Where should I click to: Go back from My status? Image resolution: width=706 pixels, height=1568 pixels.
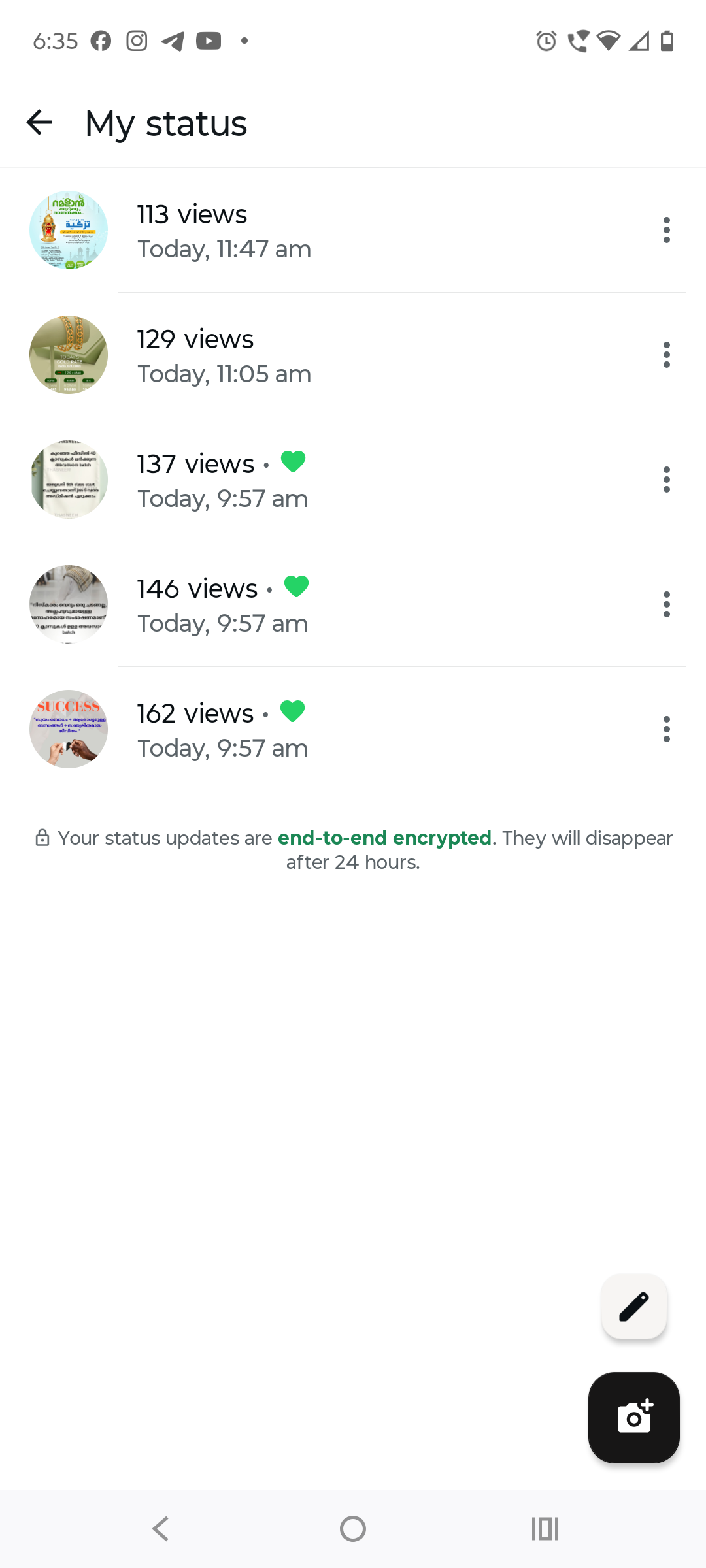pos(39,123)
